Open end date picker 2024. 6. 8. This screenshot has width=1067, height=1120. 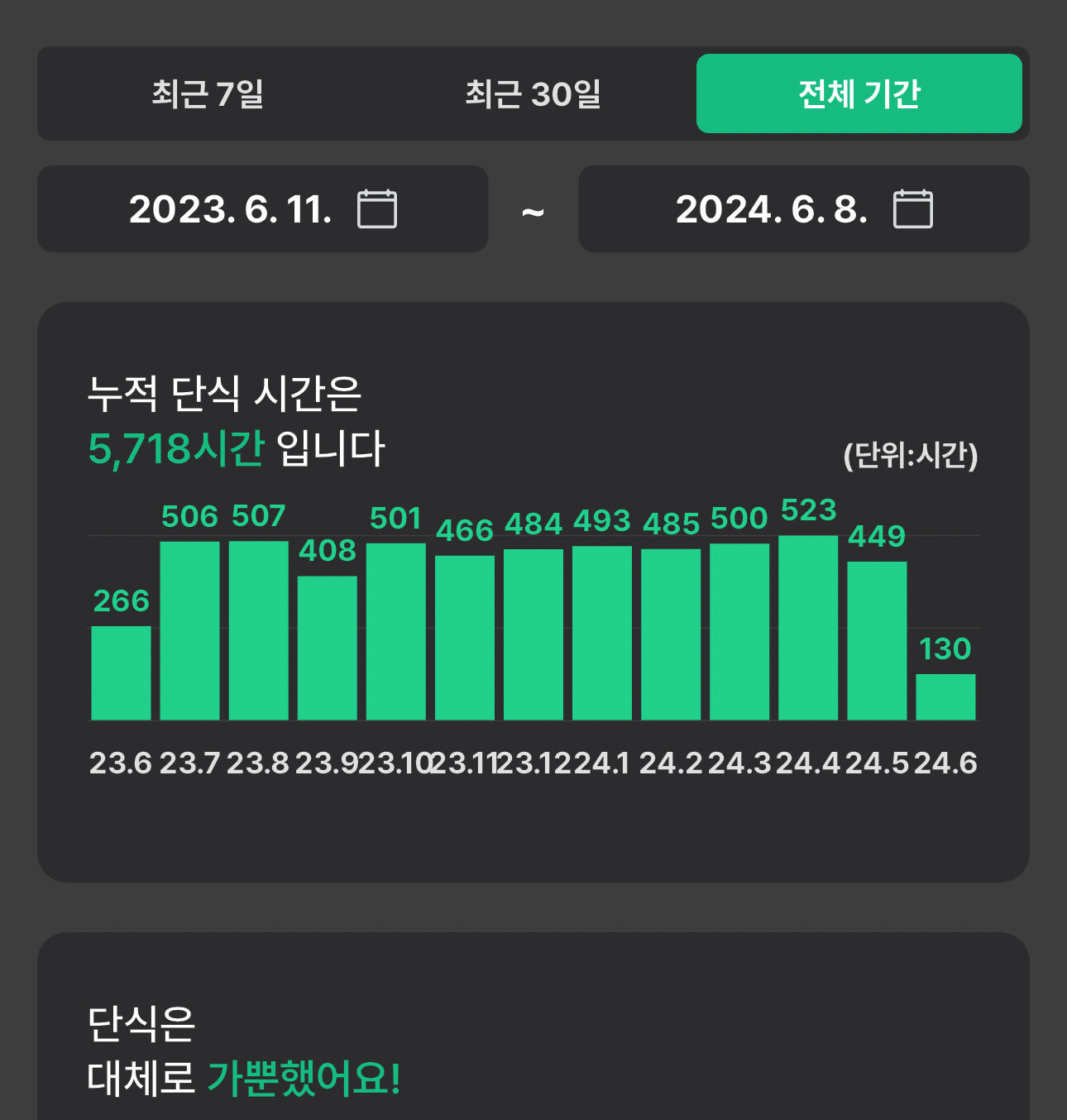point(804,208)
